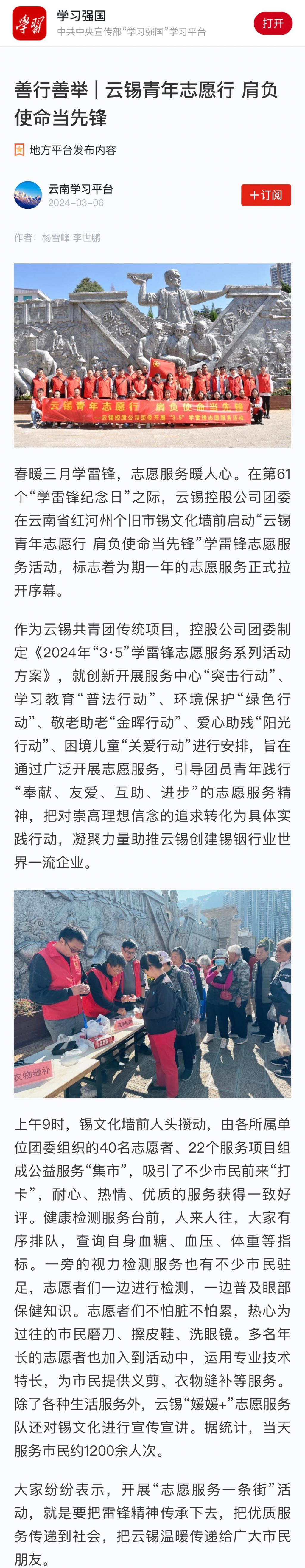The width and height of the screenshot is (305, 1568).
Task: Tap the 打开 button to open the app
Action: point(273,23)
